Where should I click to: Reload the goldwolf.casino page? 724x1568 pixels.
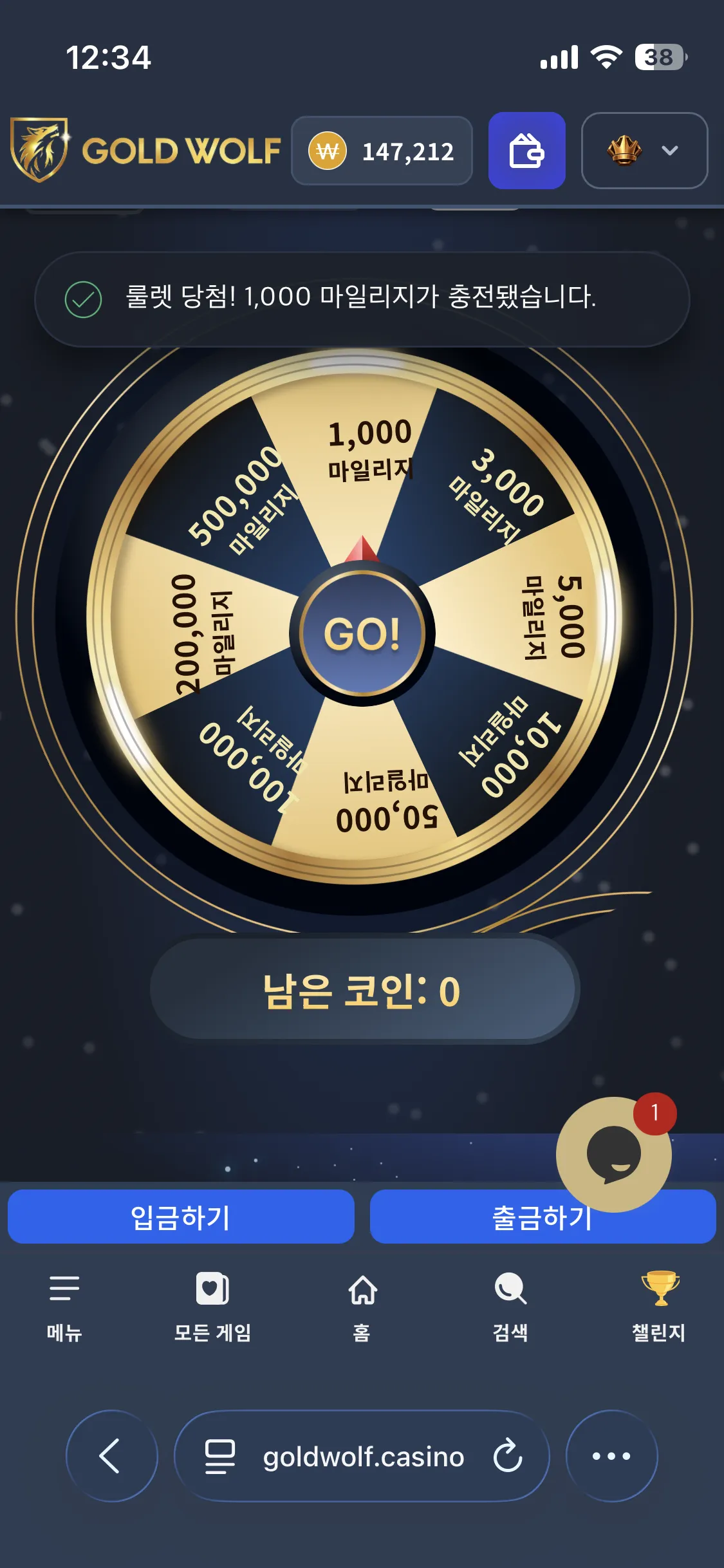[508, 1456]
